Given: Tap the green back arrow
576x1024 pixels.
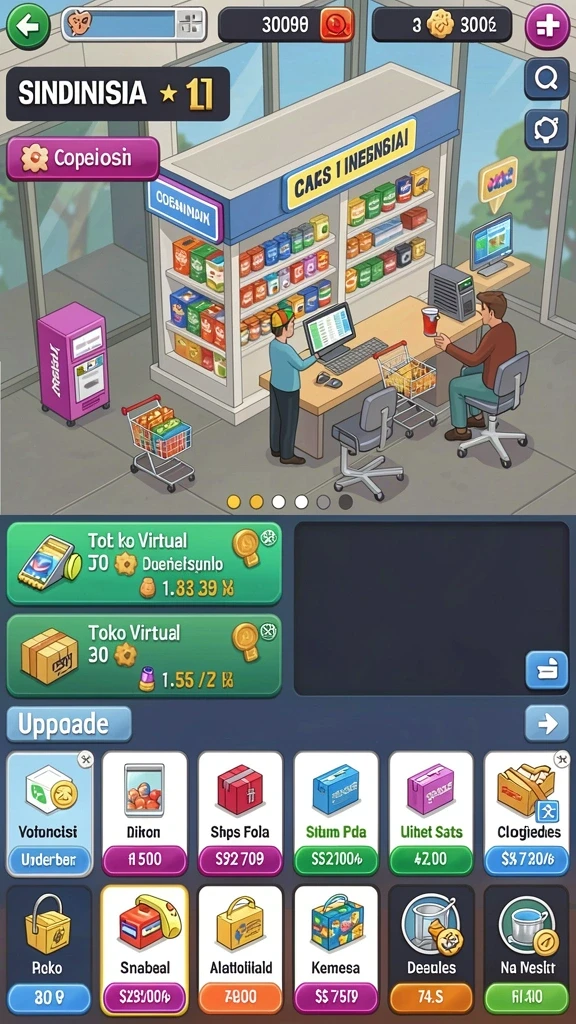Looking at the screenshot, I should click(x=28, y=26).
